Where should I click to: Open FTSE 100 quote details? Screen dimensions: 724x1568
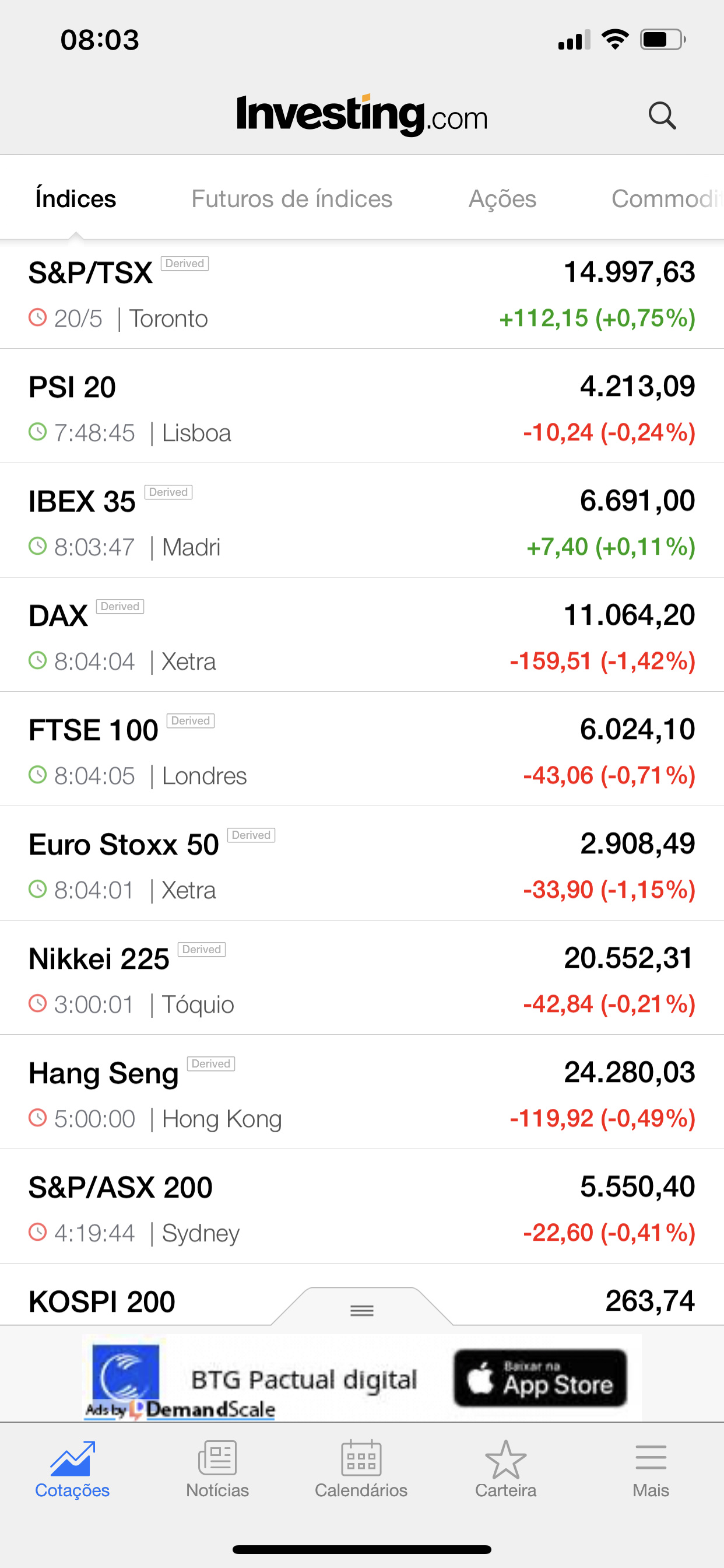(x=362, y=750)
